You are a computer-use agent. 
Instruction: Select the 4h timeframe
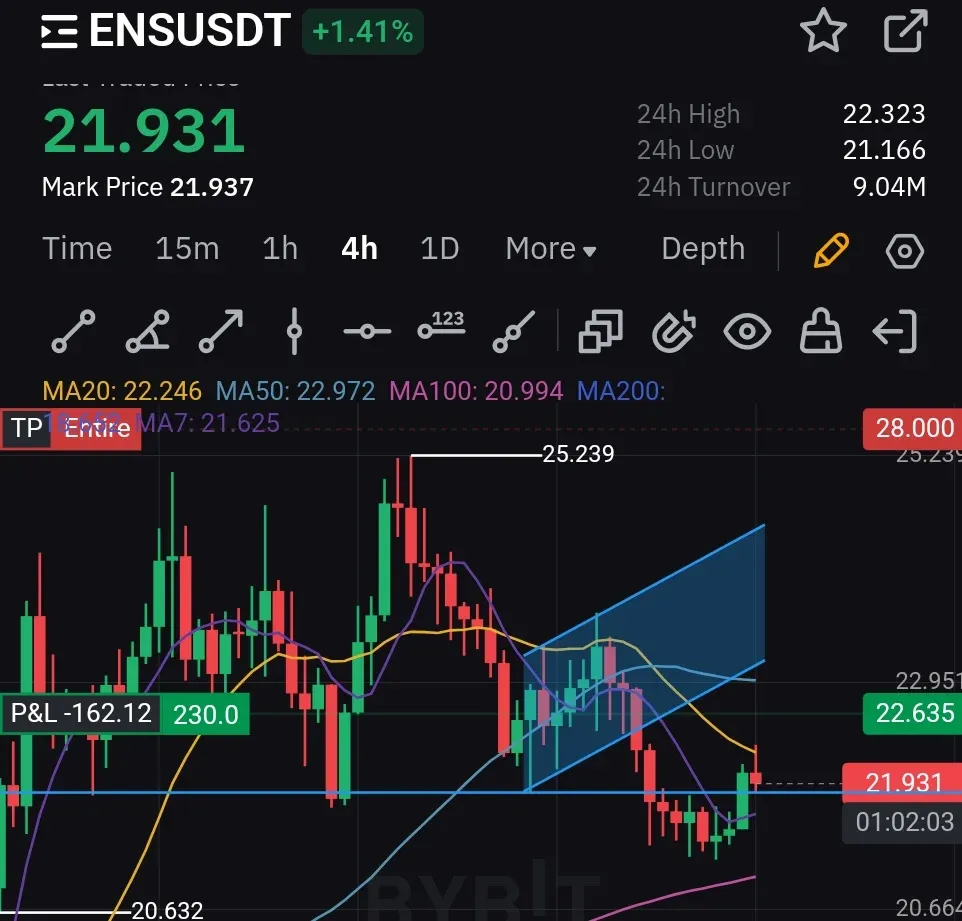coord(359,249)
